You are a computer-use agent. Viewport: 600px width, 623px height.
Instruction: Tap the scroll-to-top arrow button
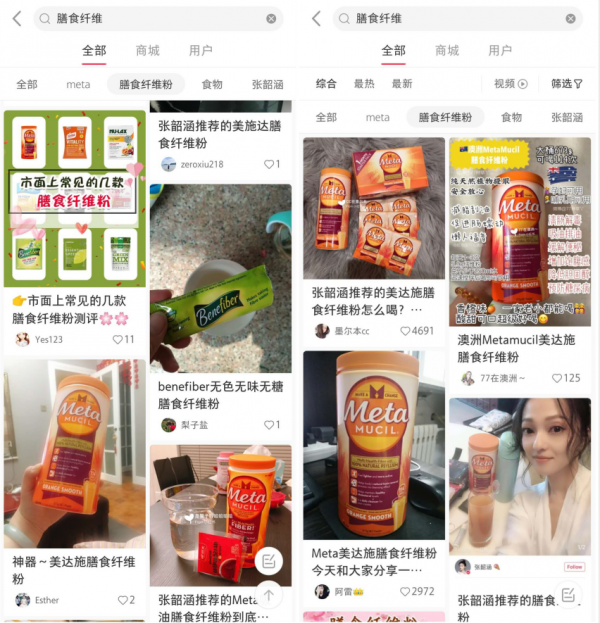tap(268, 594)
